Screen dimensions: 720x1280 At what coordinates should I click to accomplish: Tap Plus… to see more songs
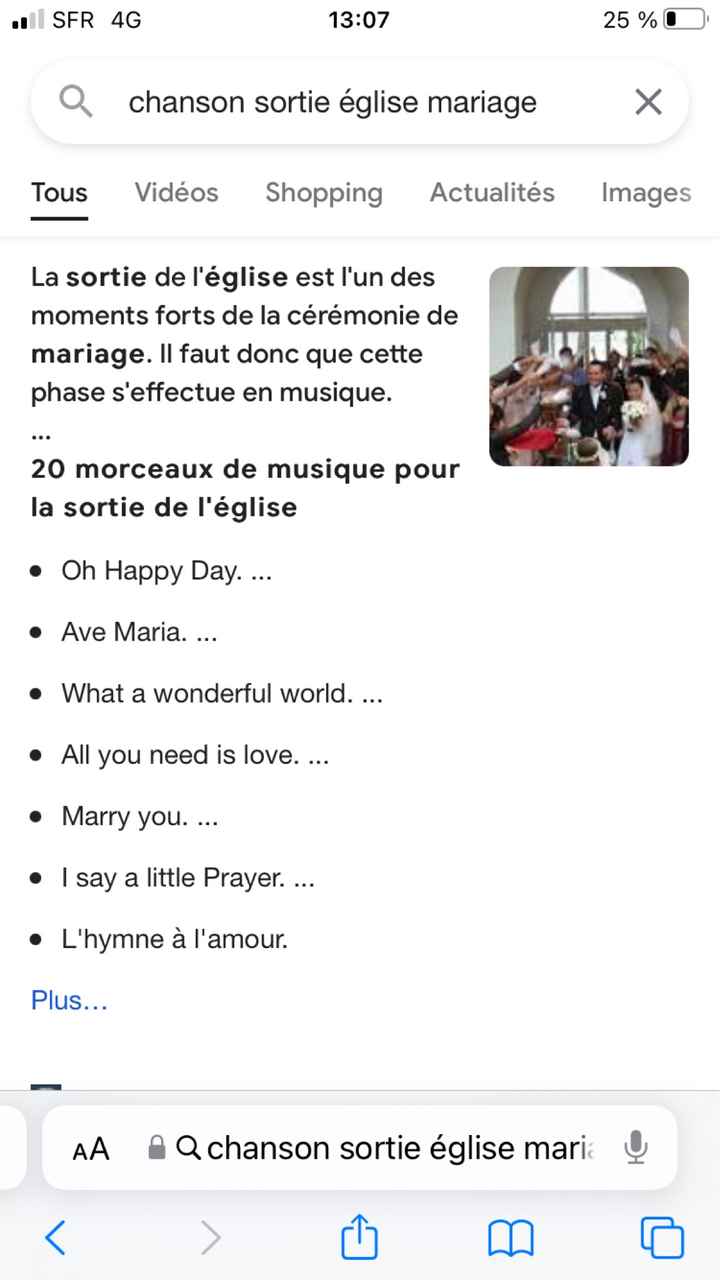tap(68, 1000)
